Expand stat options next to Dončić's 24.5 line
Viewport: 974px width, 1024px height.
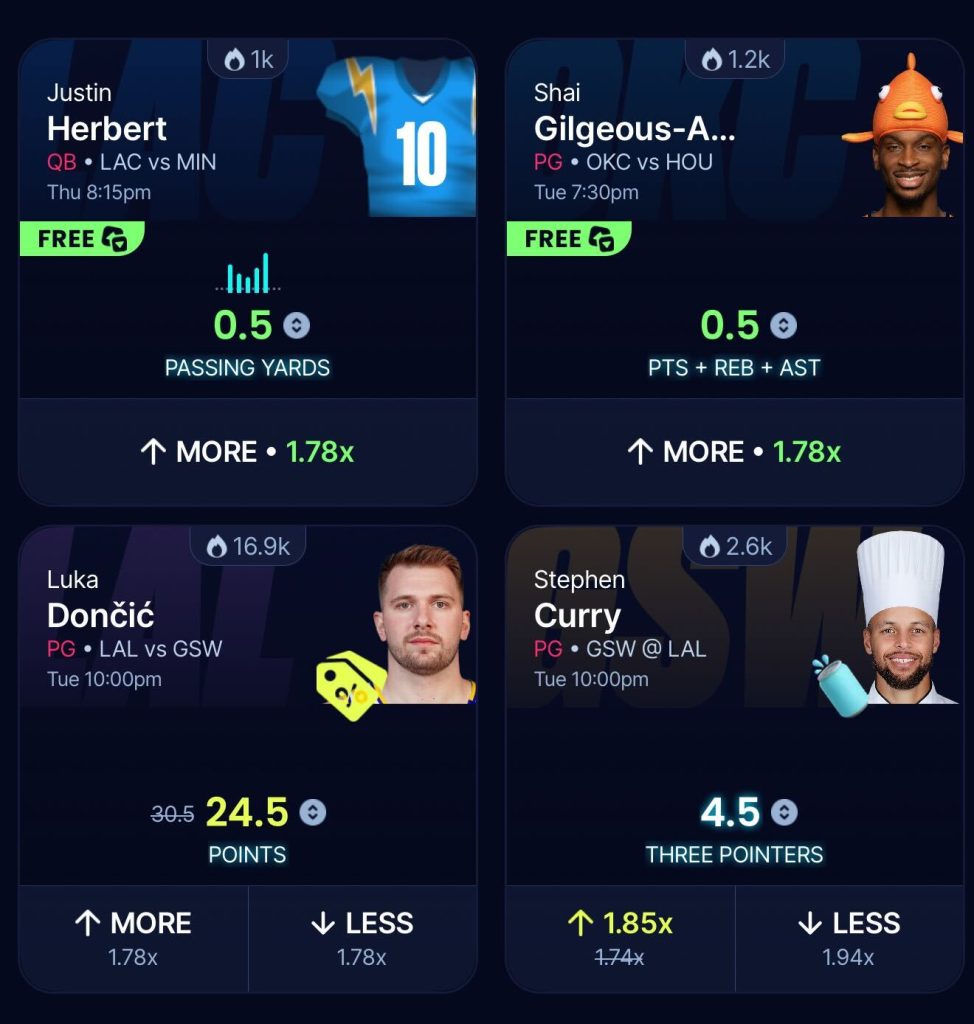tap(313, 812)
